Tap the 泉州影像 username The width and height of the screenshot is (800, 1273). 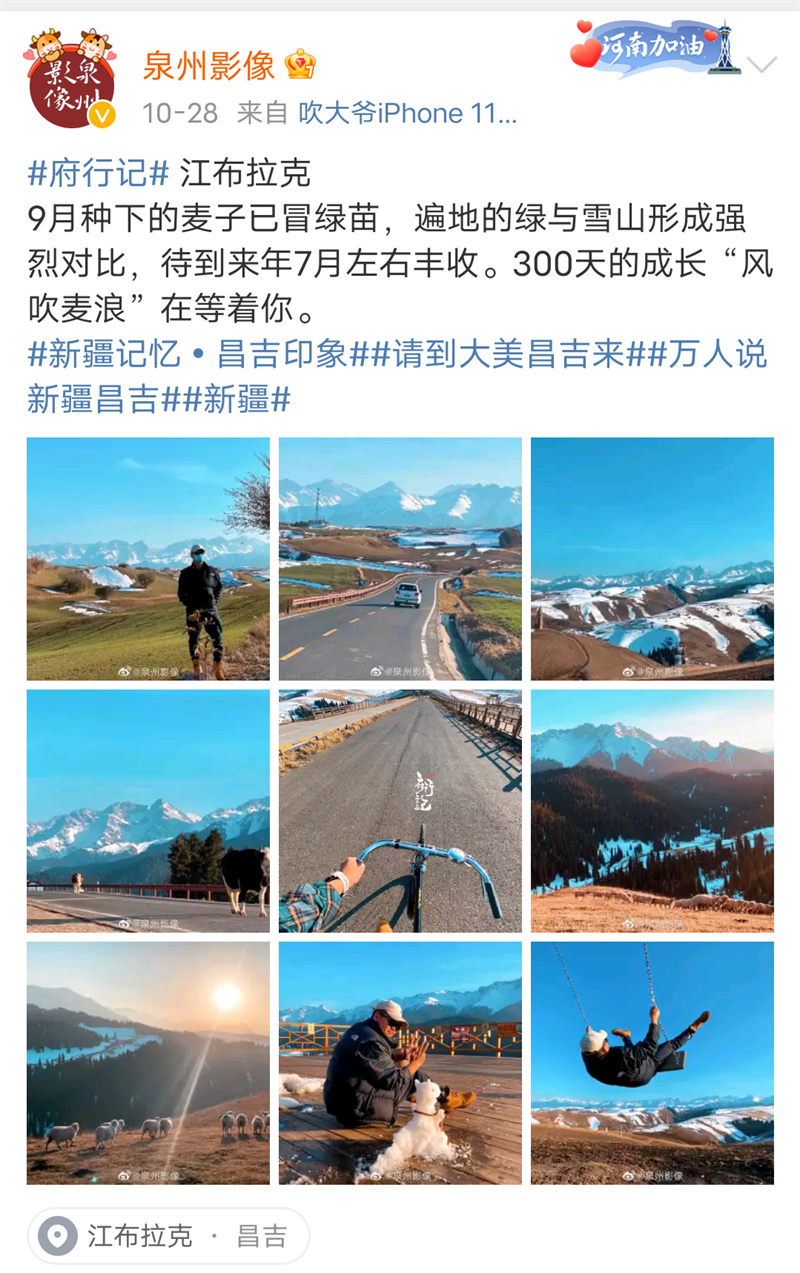coord(209,66)
